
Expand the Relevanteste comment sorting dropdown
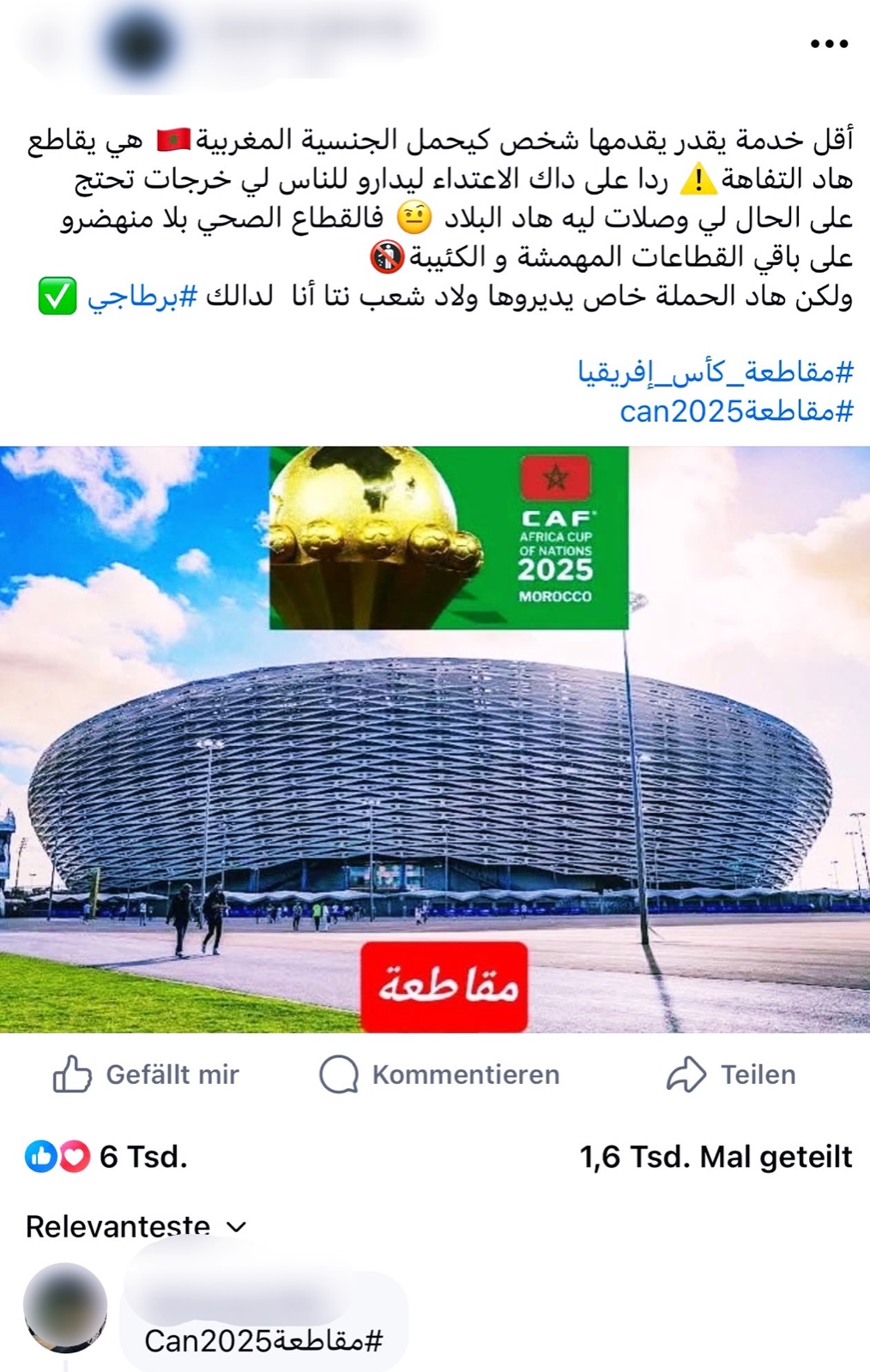(x=136, y=1226)
